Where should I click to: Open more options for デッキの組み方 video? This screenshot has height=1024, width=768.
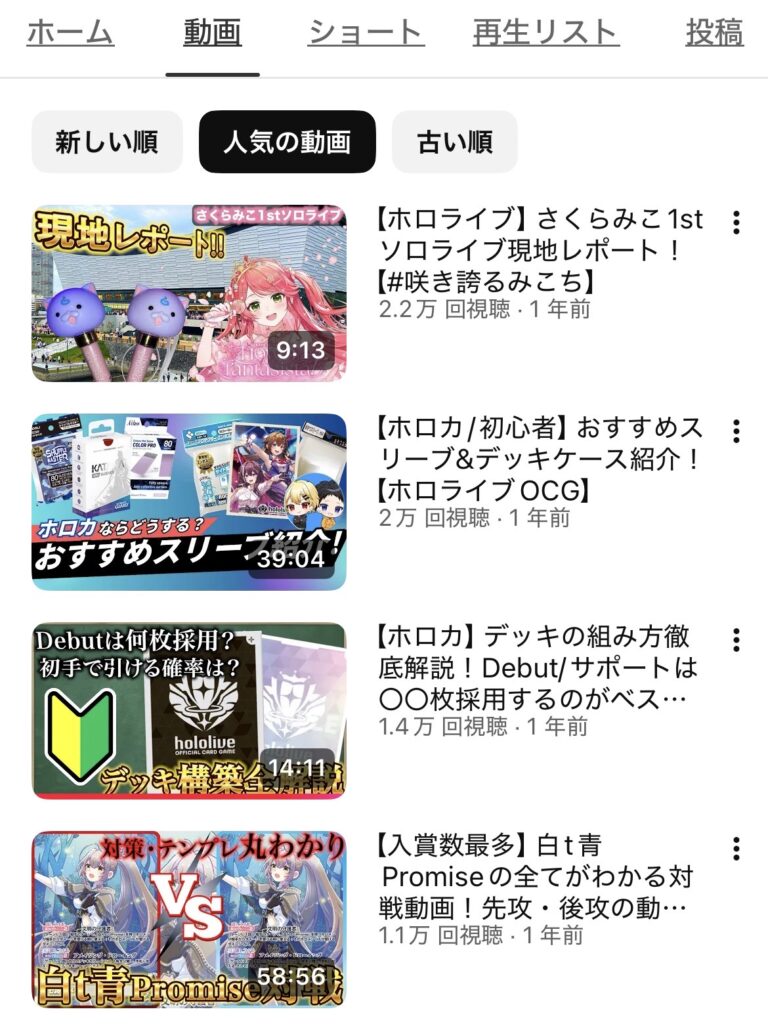coord(736,640)
